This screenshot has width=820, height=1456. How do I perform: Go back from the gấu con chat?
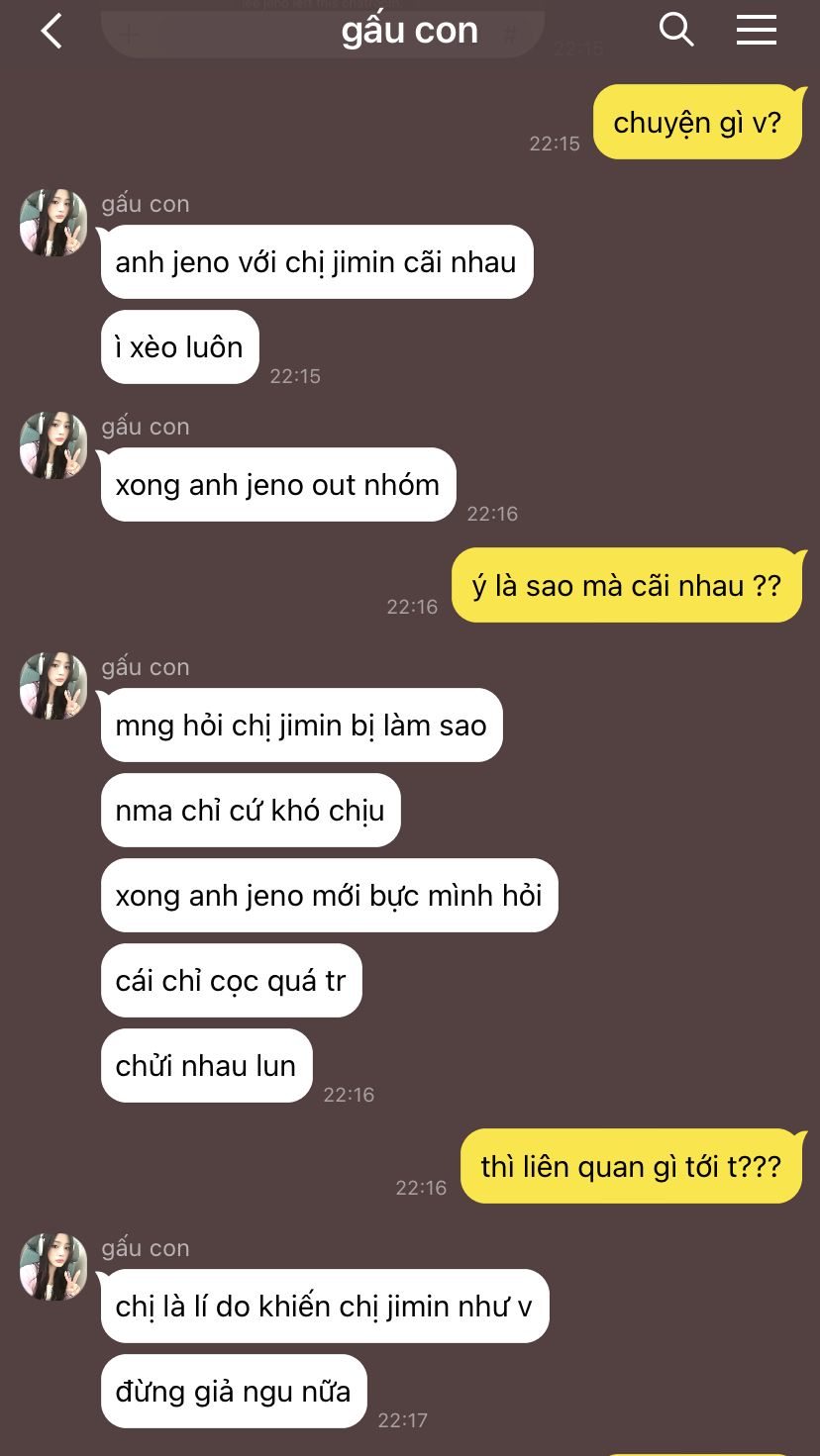click(51, 31)
